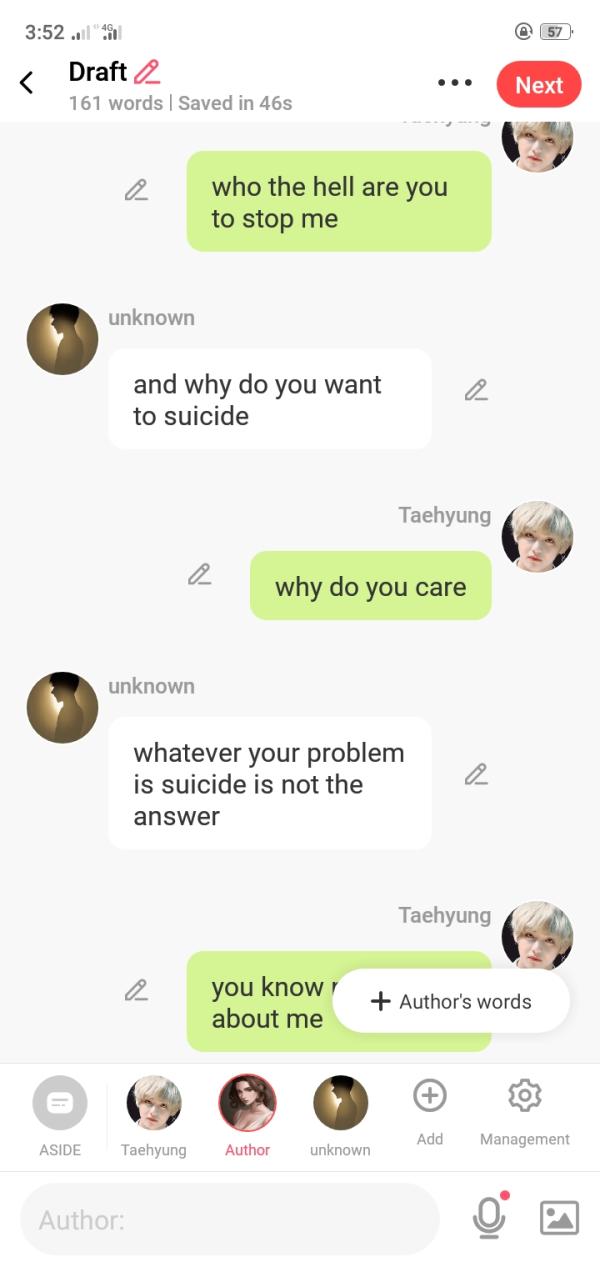Tap the Next button
This screenshot has height=1267, width=600.
coord(539,85)
